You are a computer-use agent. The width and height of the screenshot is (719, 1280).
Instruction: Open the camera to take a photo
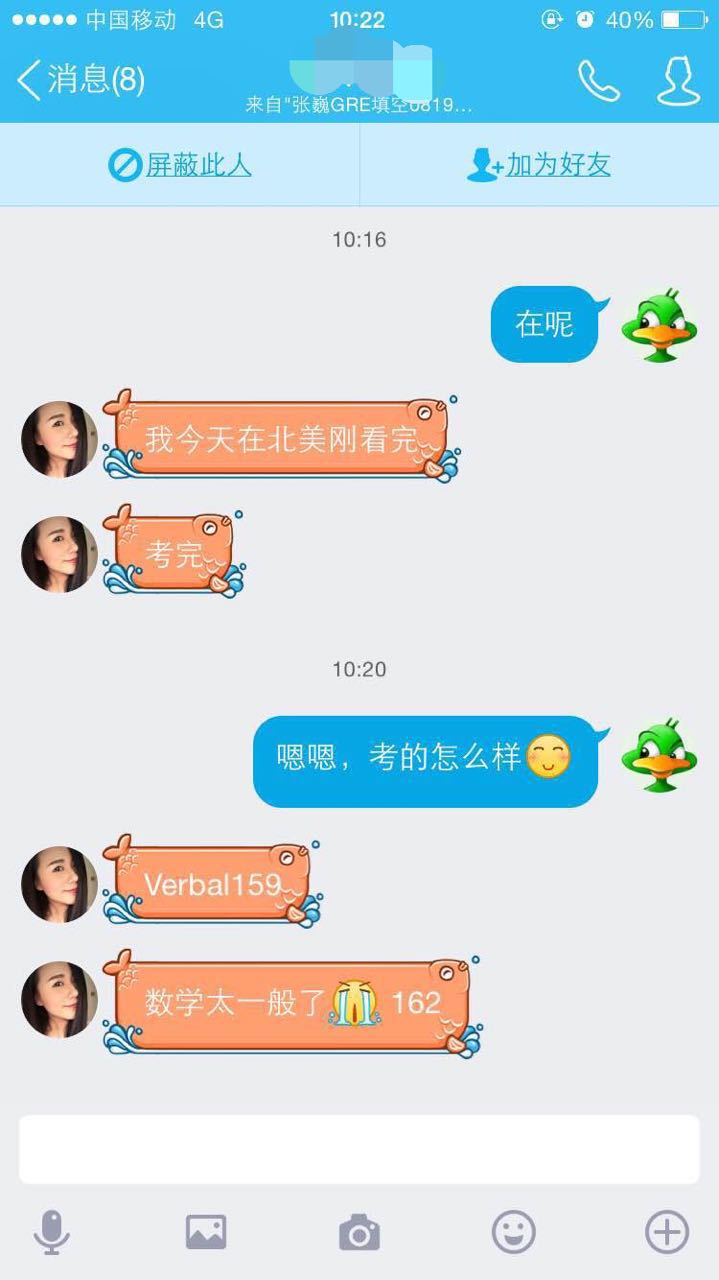359,1232
